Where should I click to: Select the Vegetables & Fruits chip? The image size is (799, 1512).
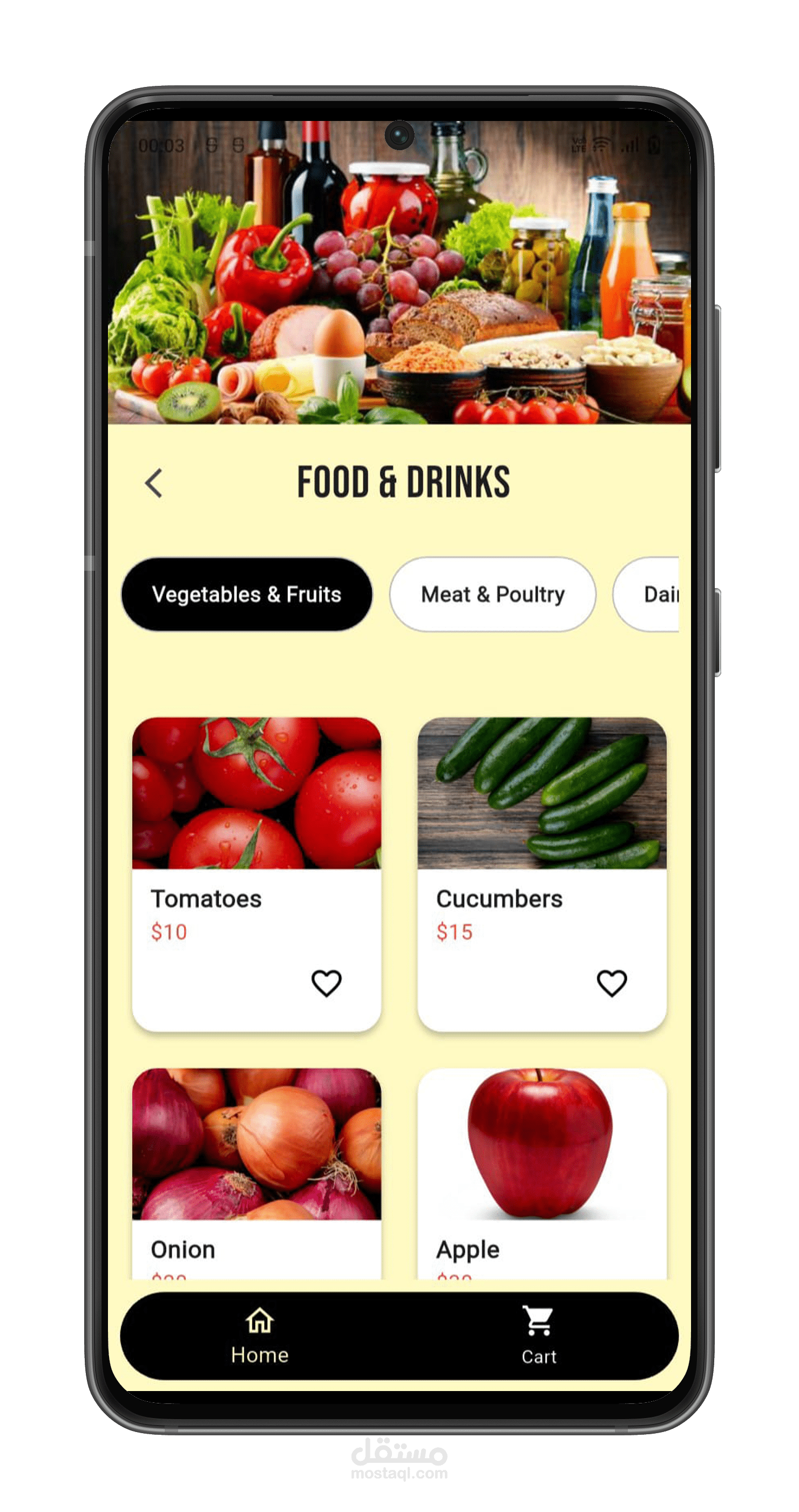pos(246,594)
